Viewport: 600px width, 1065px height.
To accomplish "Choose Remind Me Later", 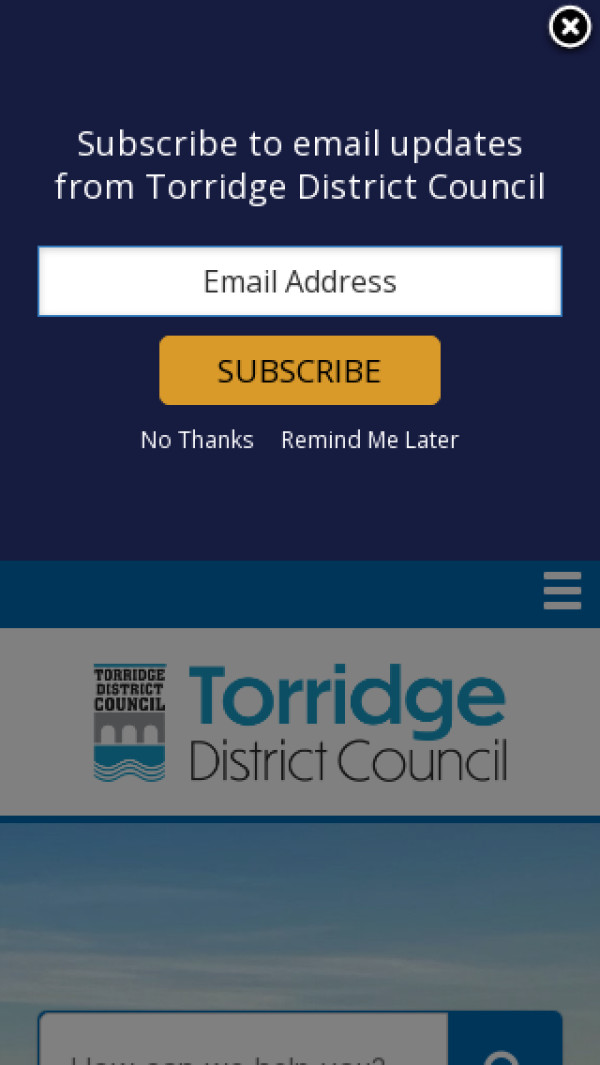I will tap(370, 440).
